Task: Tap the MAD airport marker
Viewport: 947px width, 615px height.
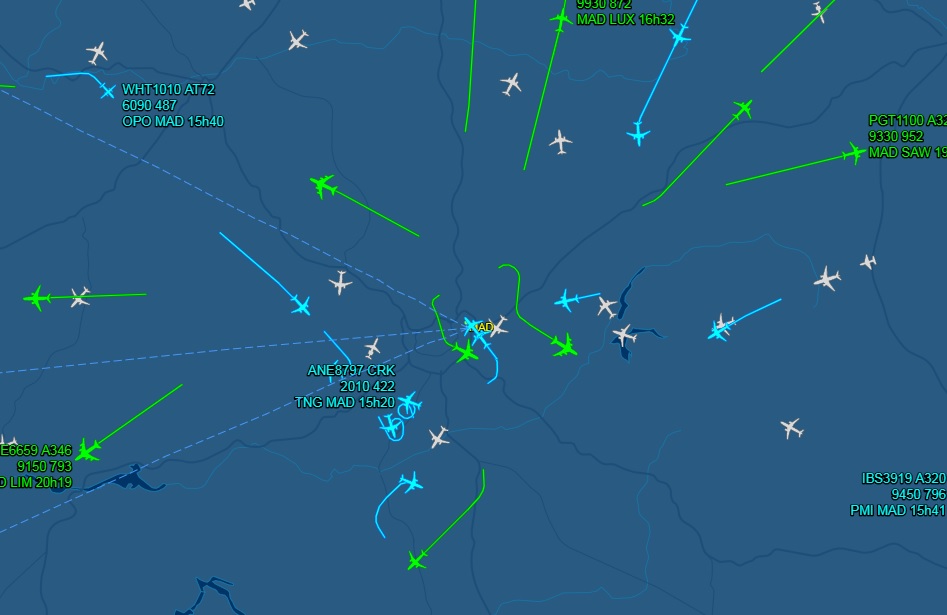Action: coord(485,327)
